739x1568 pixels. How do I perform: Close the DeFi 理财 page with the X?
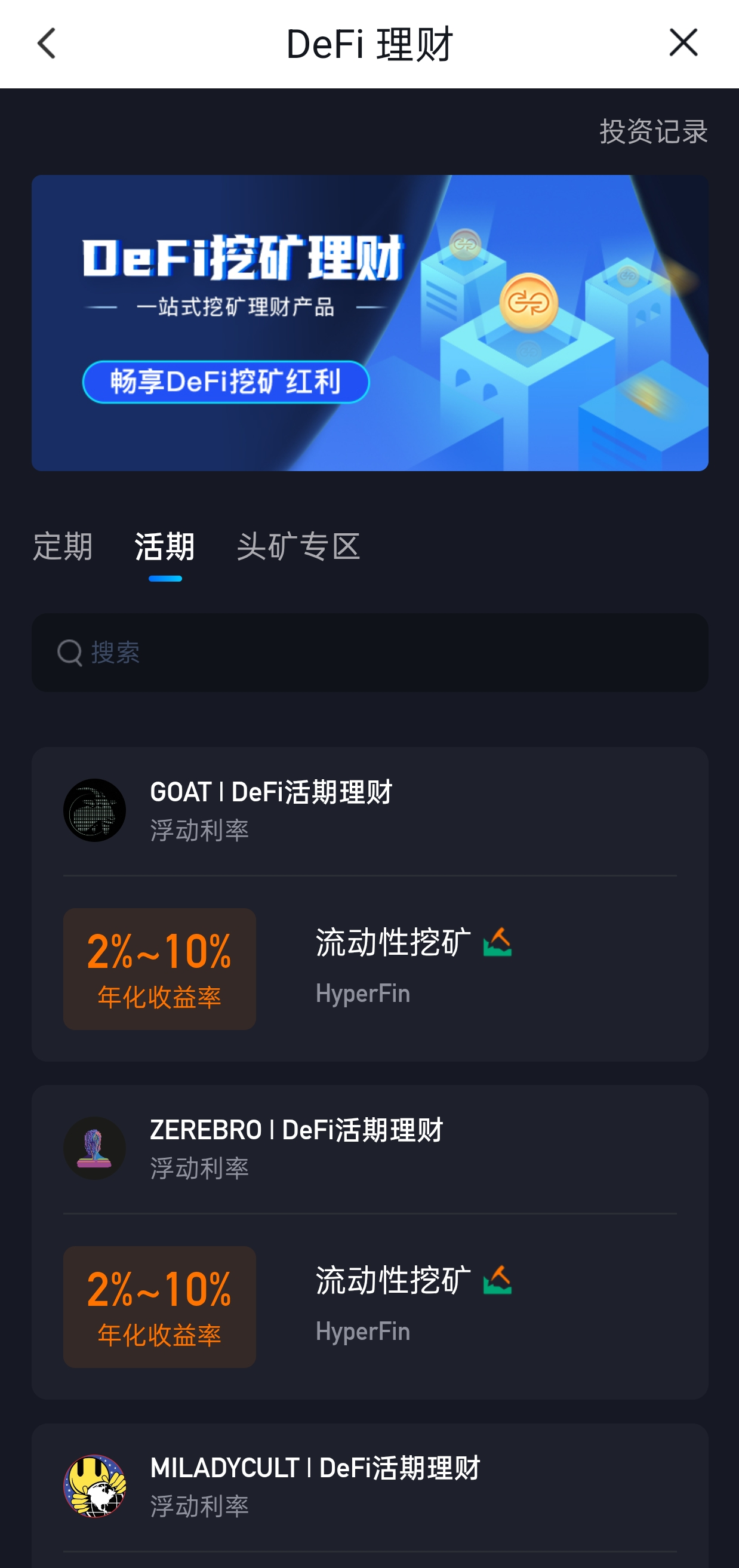(x=683, y=42)
